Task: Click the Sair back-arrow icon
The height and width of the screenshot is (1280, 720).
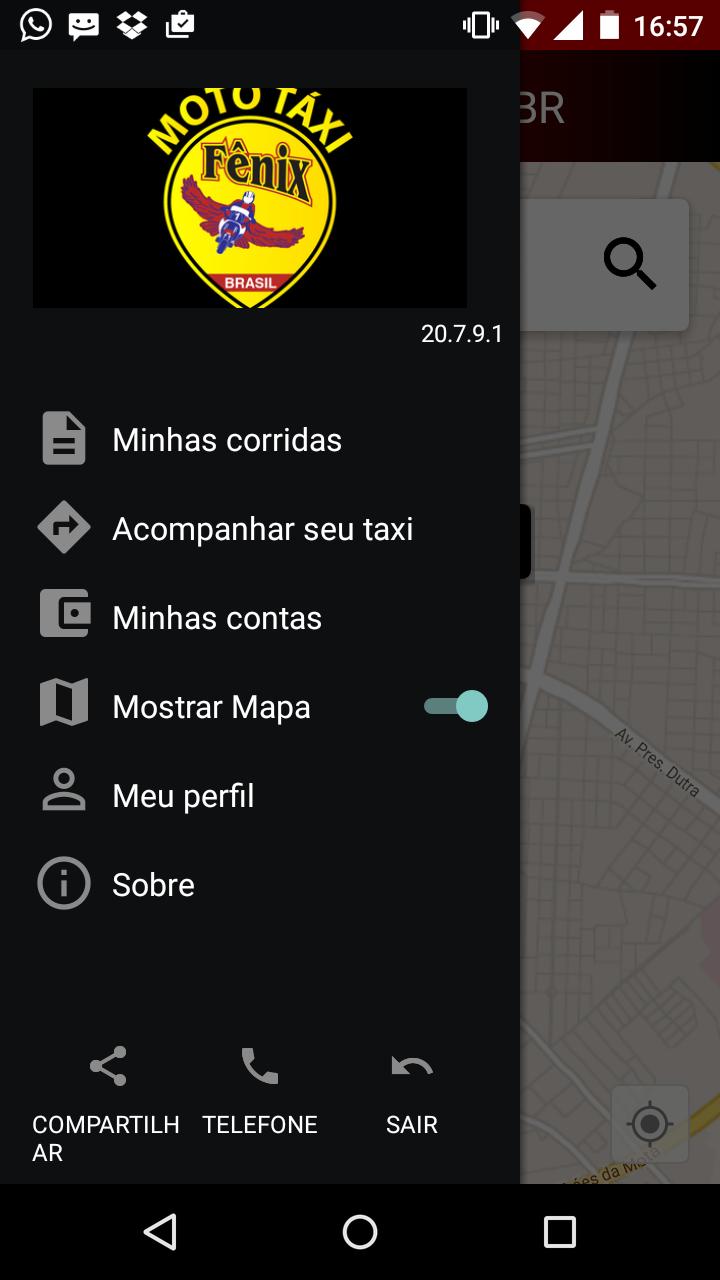Action: pyautogui.click(x=411, y=1065)
